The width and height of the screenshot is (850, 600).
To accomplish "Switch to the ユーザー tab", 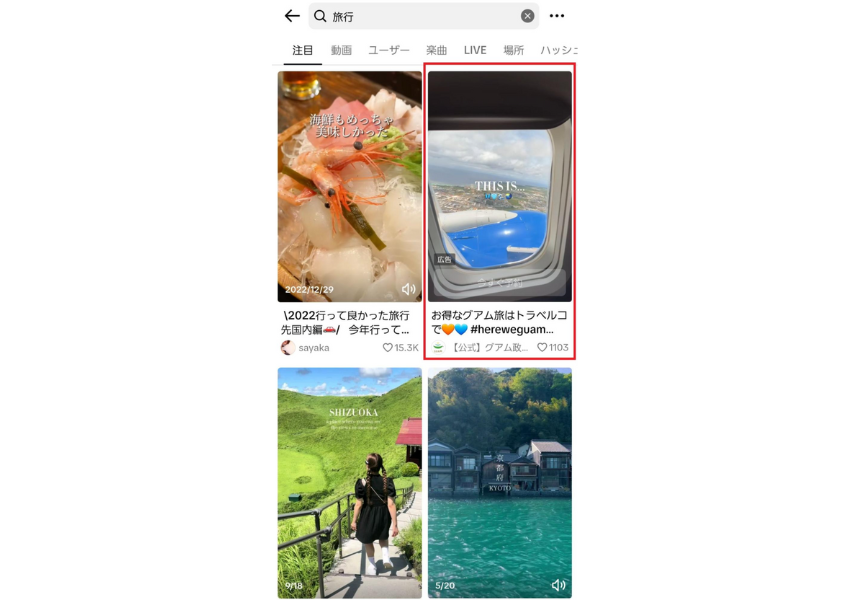I will pyautogui.click(x=389, y=50).
